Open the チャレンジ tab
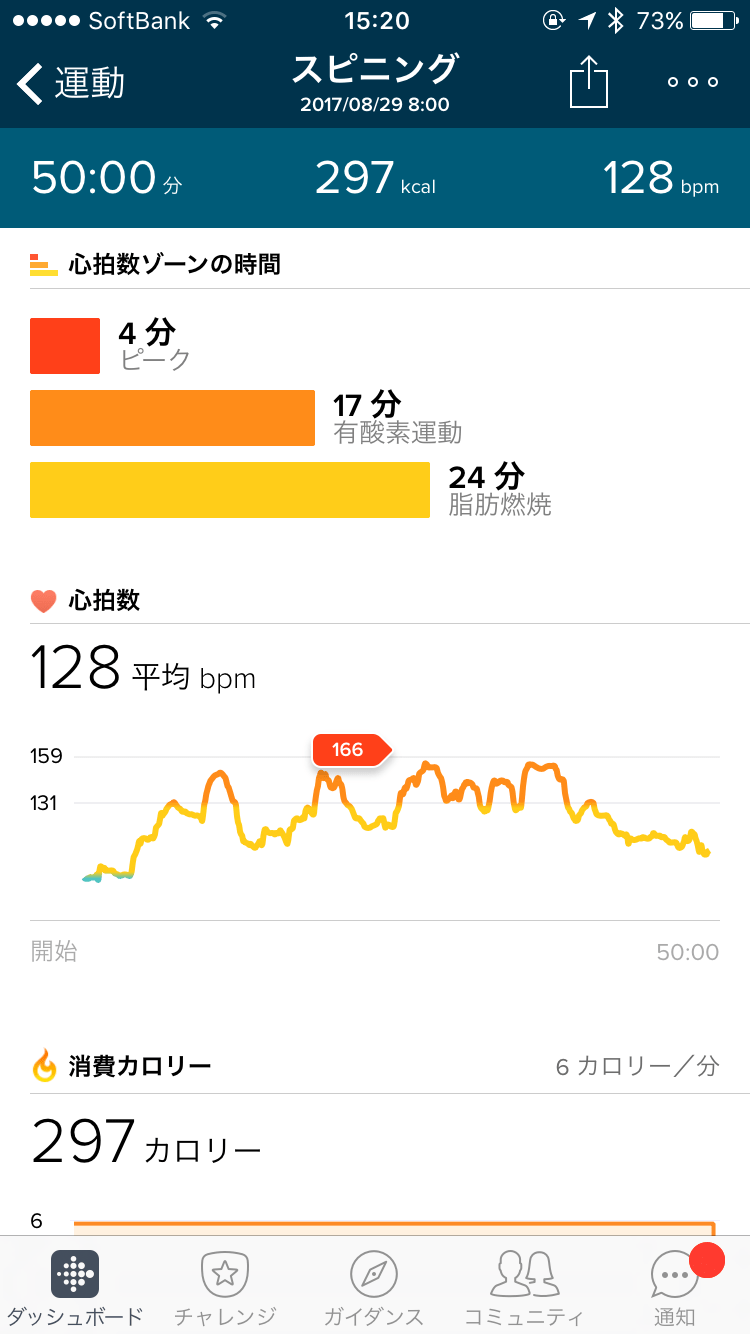This screenshot has width=750, height=1334. tap(225, 1286)
